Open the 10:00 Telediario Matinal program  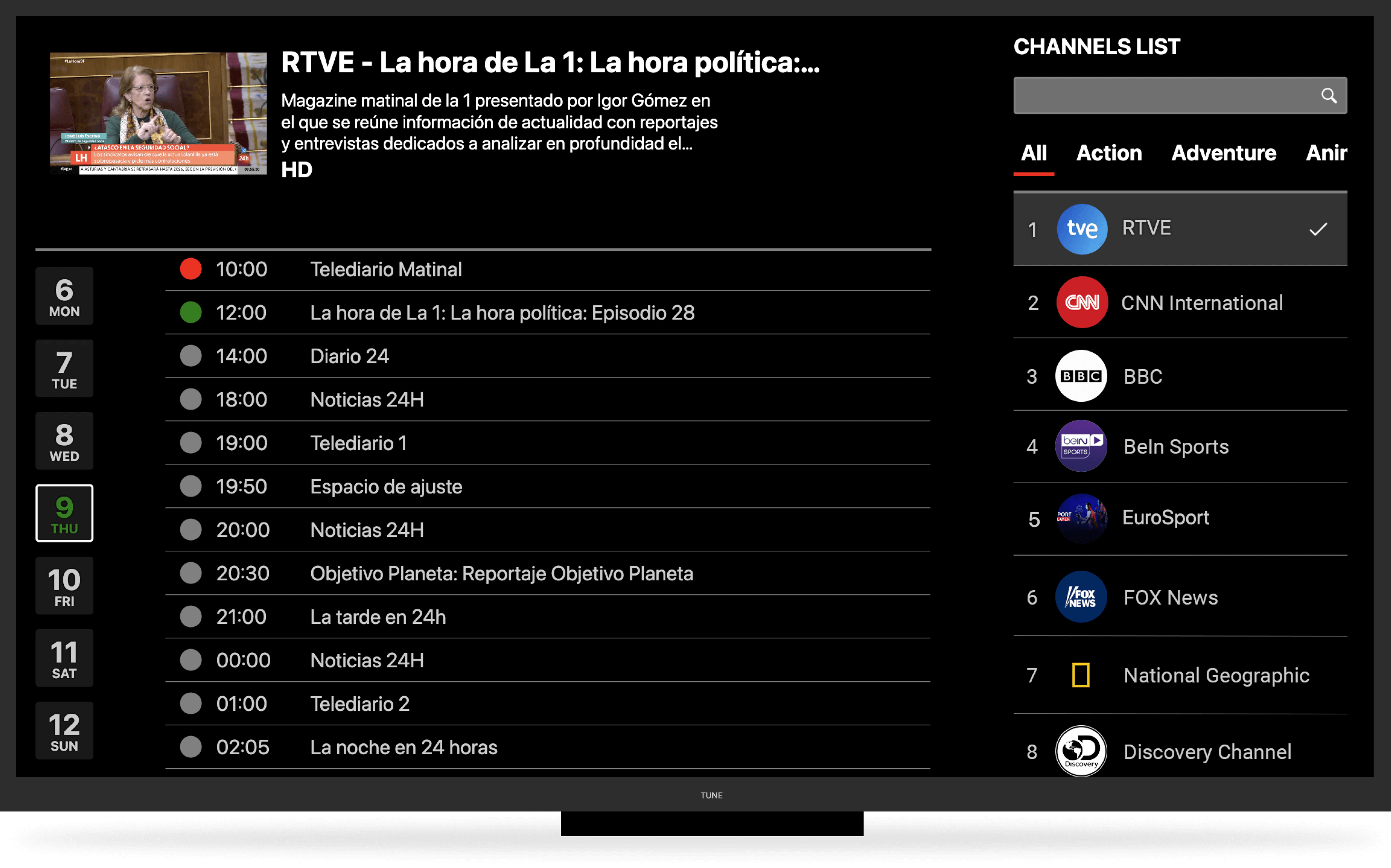pos(386,269)
